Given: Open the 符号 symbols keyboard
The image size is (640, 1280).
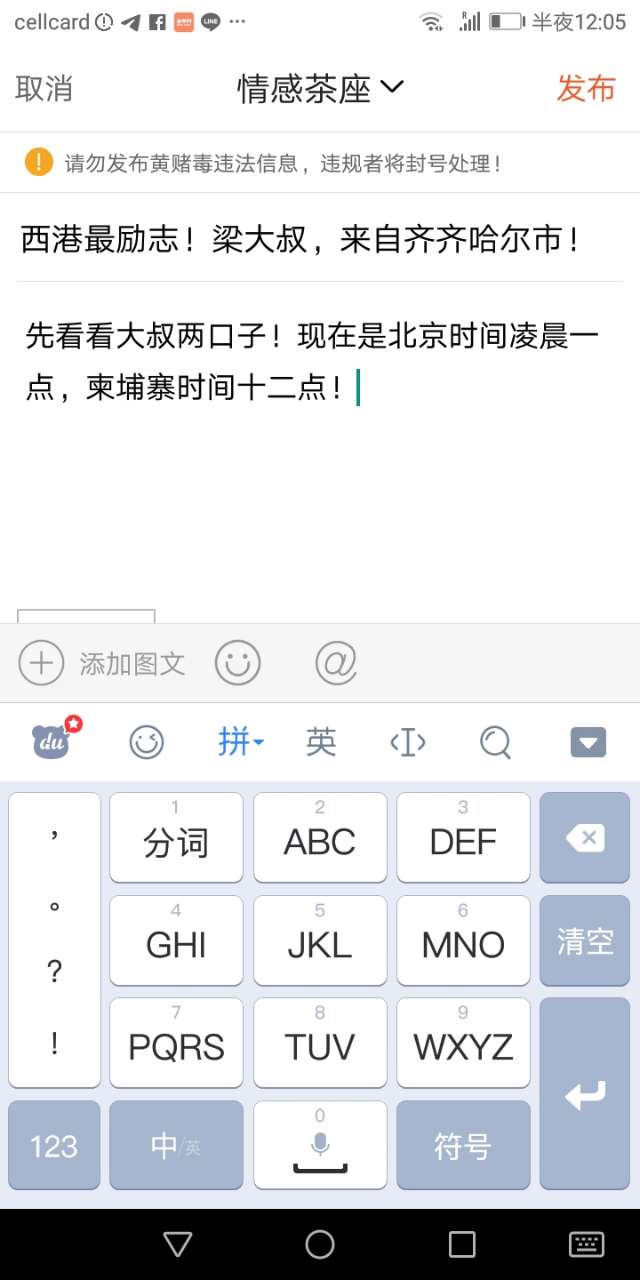Looking at the screenshot, I should pyautogui.click(x=463, y=1146).
